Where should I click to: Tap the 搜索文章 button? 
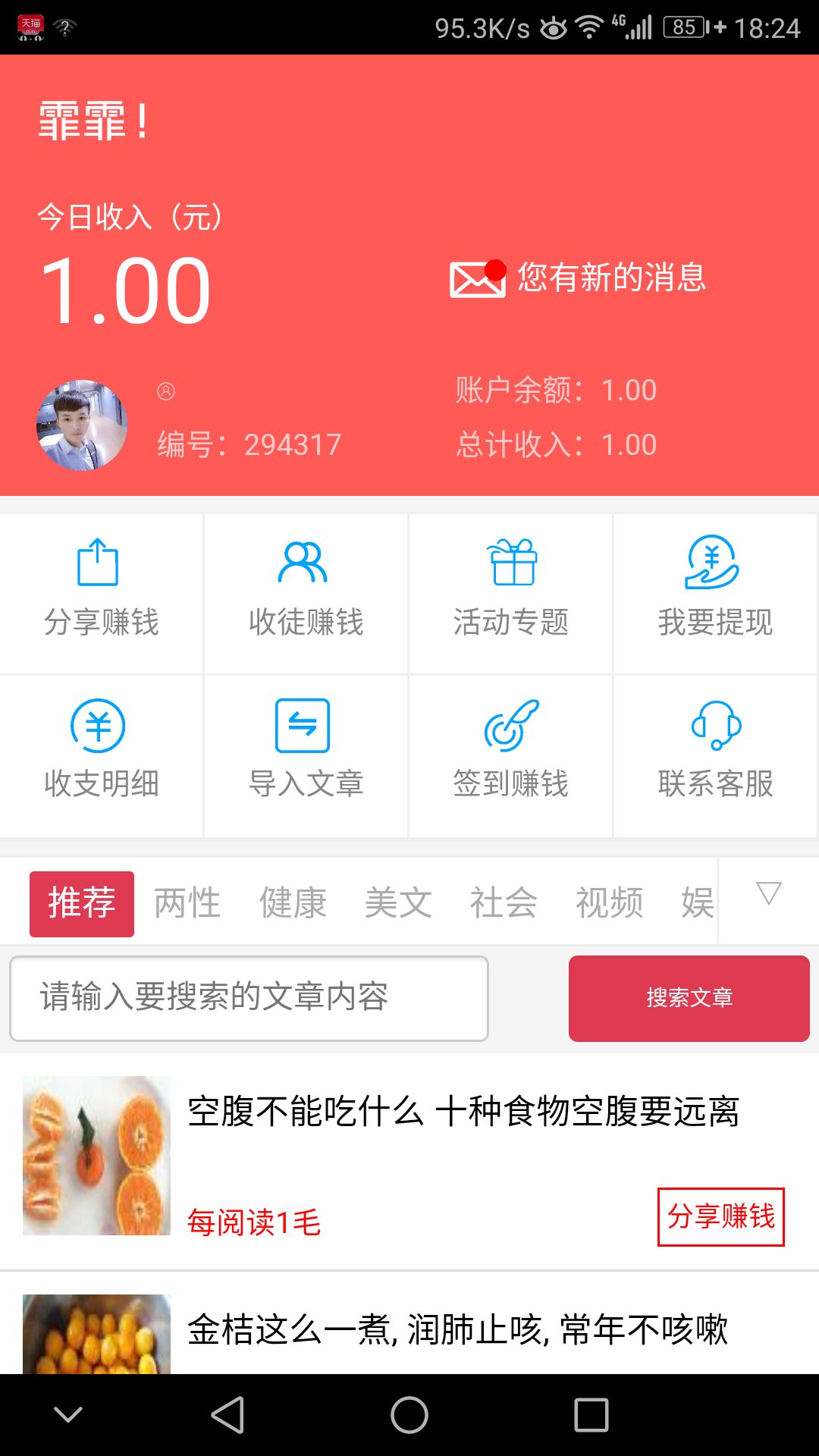pyautogui.click(x=689, y=998)
